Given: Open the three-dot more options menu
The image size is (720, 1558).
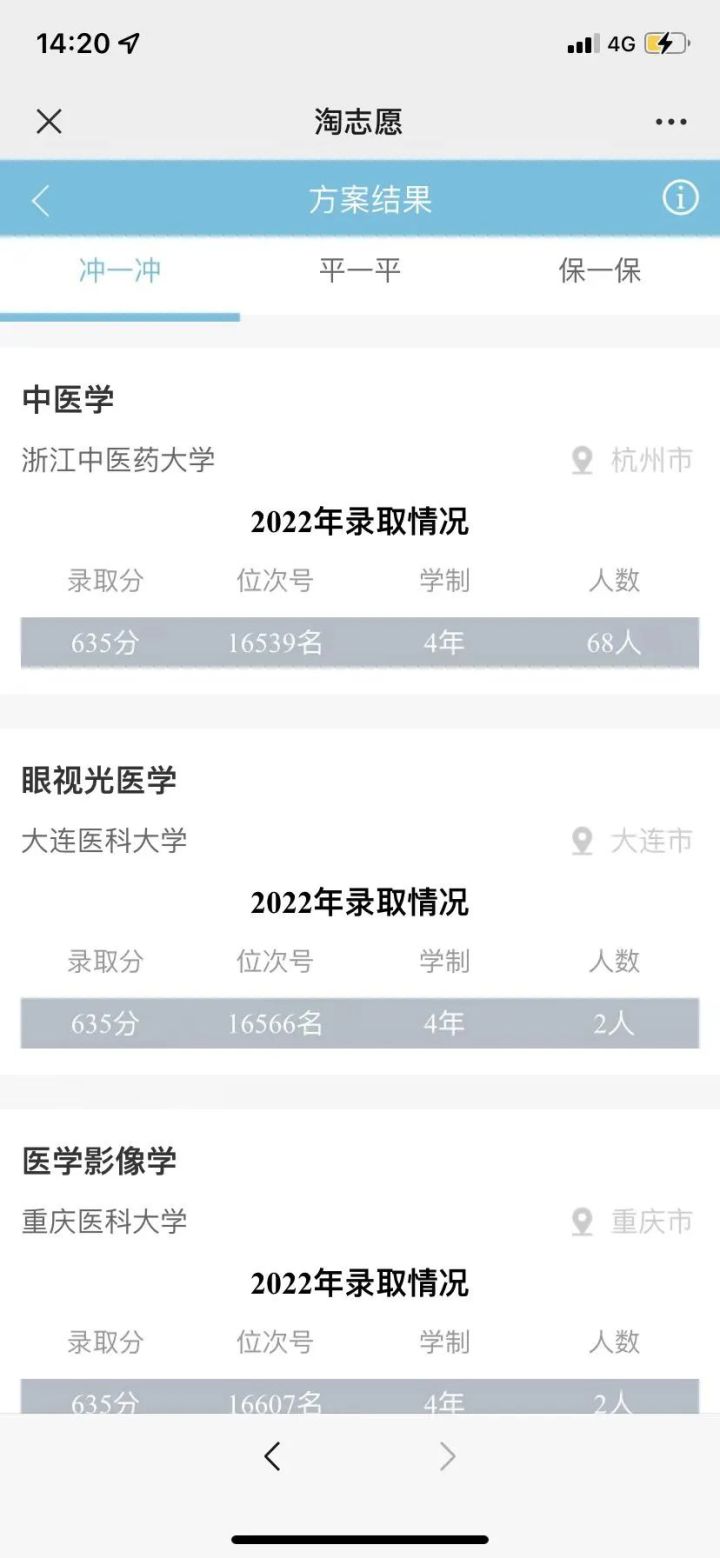Looking at the screenshot, I should coord(671,122).
